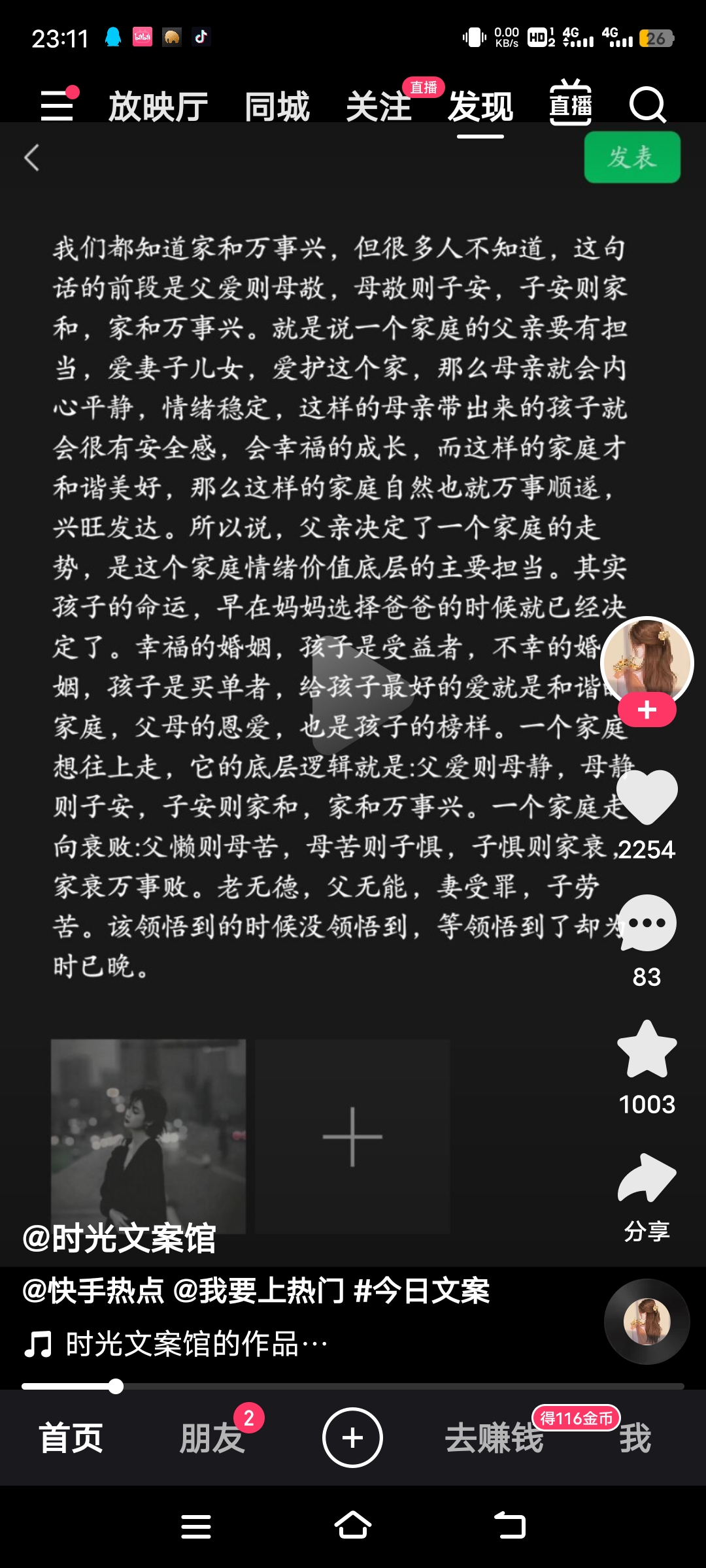Tap the back arrow to exit the video
The height and width of the screenshot is (1568, 706).
pyautogui.click(x=33, y=158)
